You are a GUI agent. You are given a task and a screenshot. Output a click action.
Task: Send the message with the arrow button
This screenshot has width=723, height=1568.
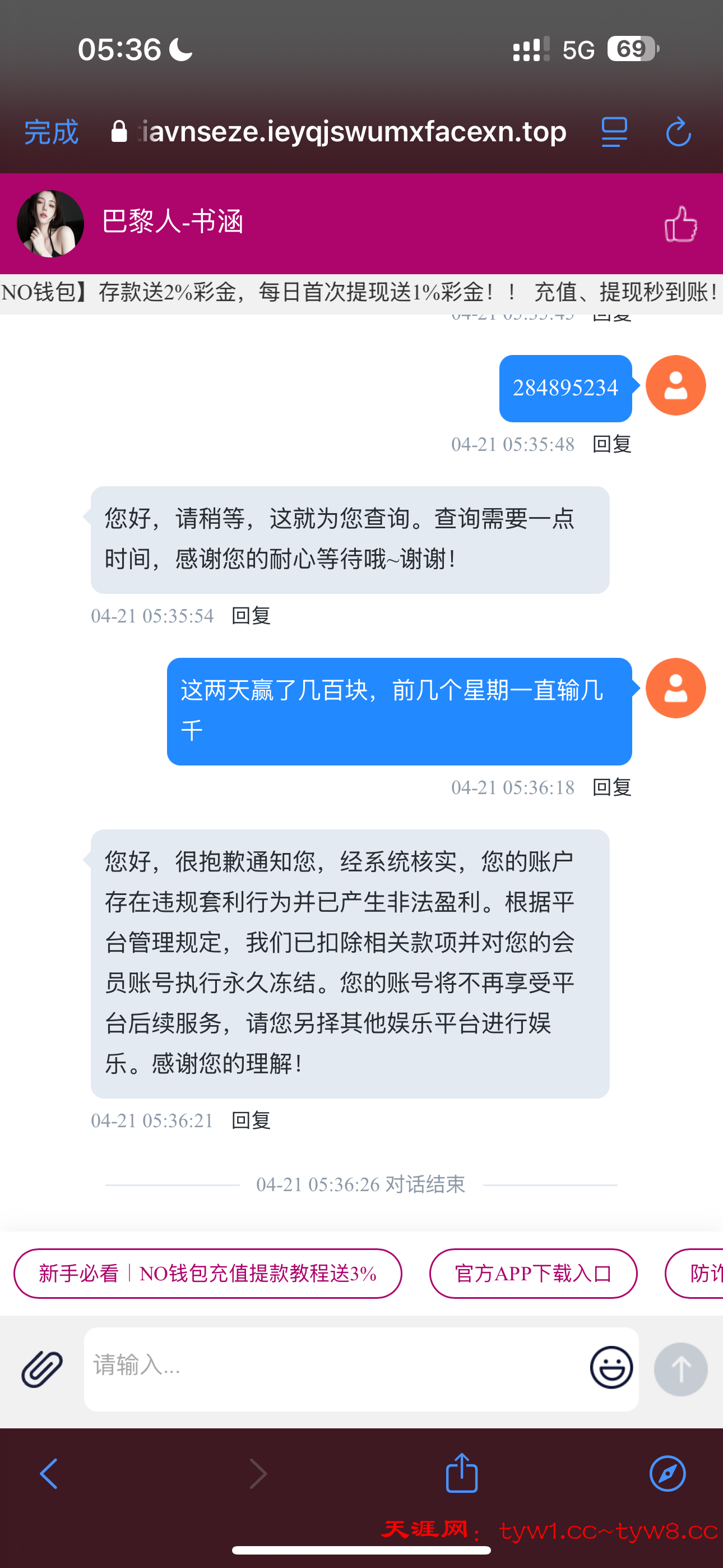(x=680, y=1369)
